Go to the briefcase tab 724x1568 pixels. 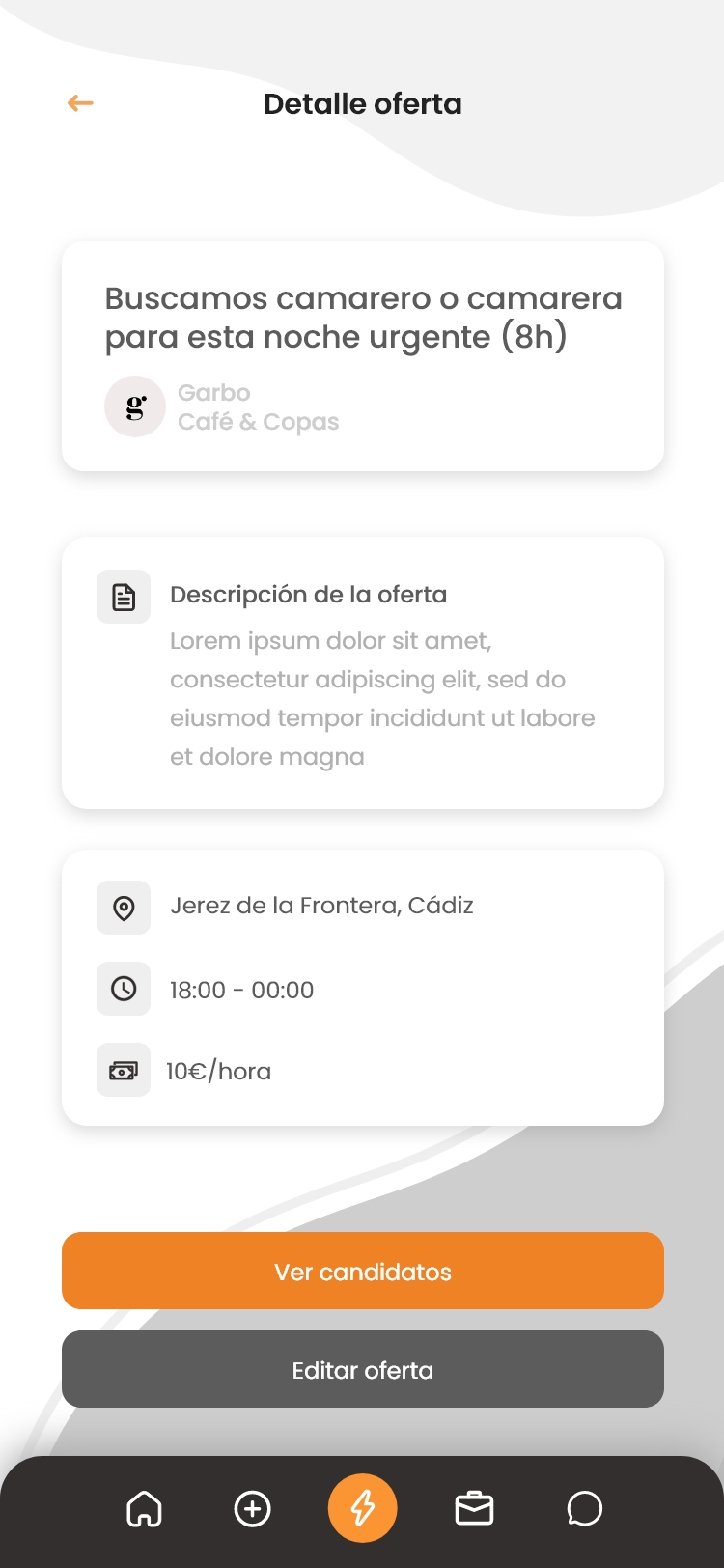point(474,1508)
